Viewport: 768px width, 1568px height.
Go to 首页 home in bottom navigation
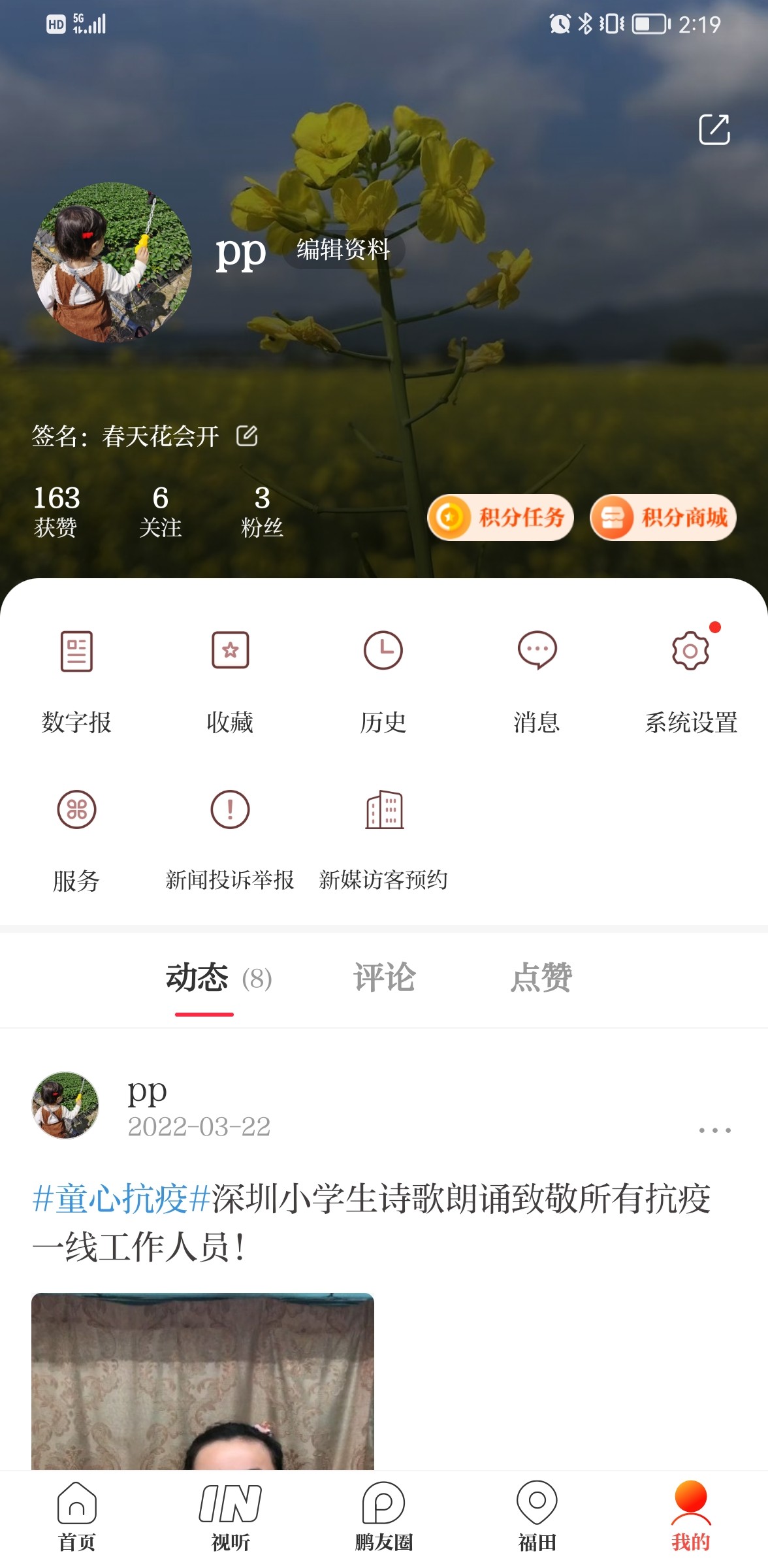(77, 1516)
